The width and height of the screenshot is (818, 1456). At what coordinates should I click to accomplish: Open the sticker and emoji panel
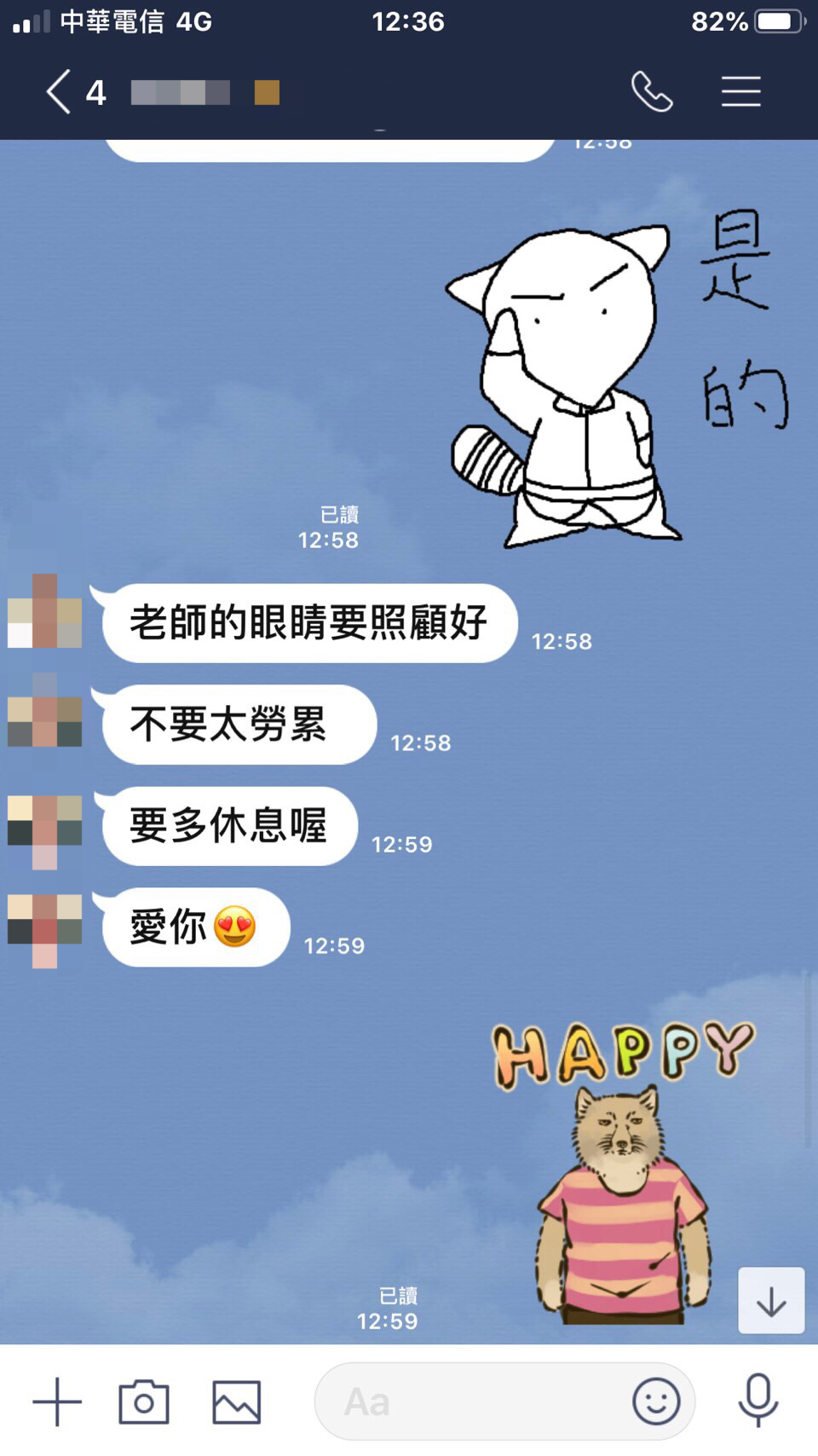tap(656, 1401)
